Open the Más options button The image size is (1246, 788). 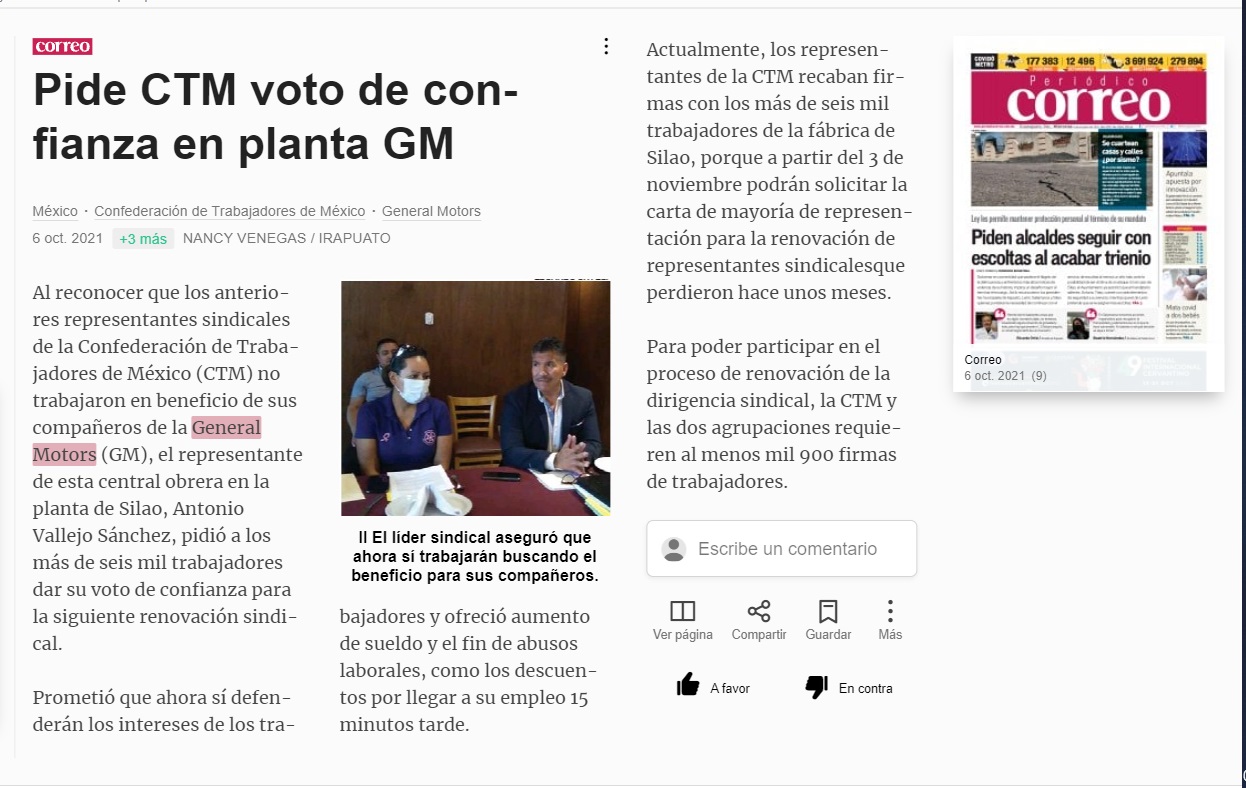[890, 620]
